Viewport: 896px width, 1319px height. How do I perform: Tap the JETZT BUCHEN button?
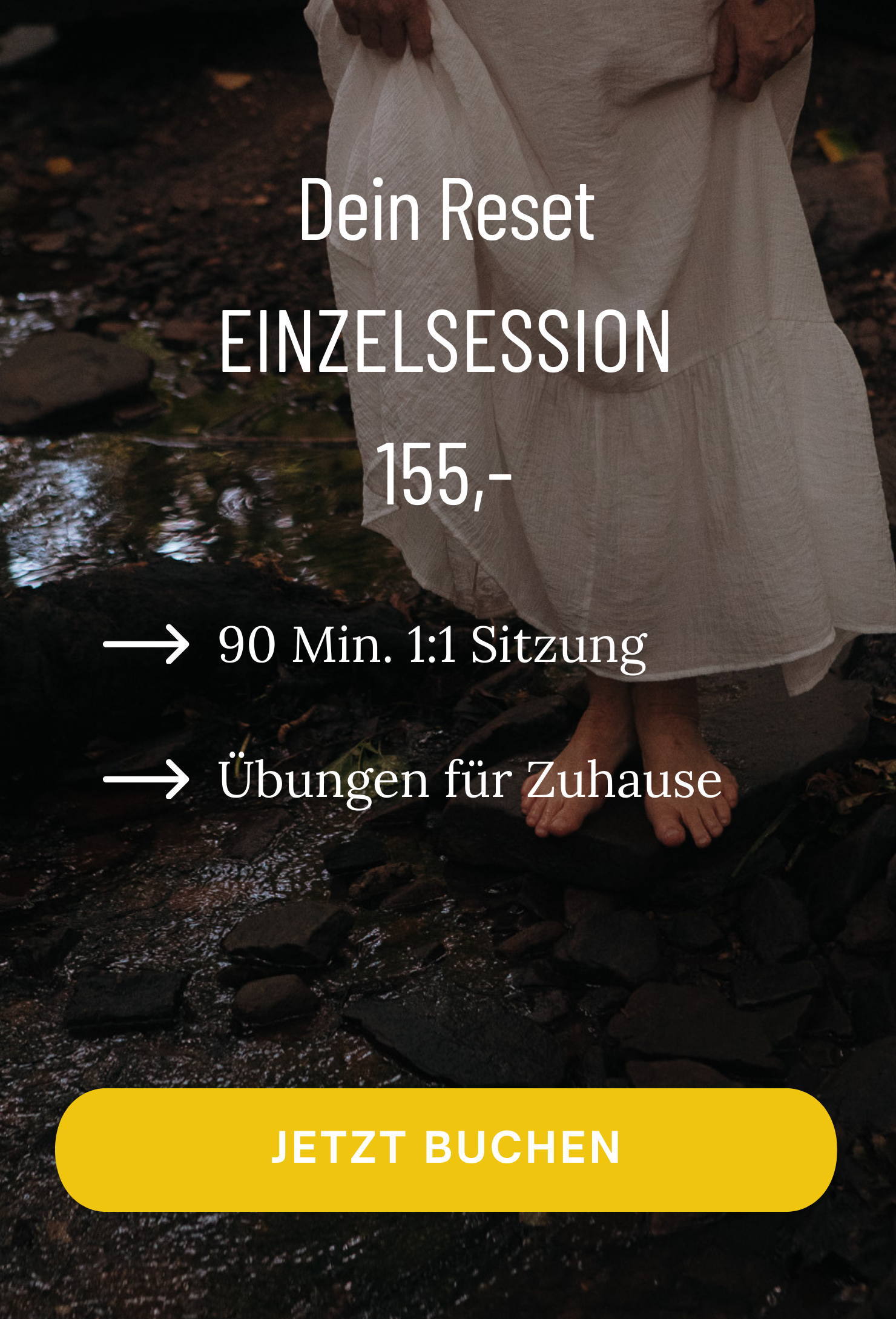pyautogui.click(x=446, y=1149)
